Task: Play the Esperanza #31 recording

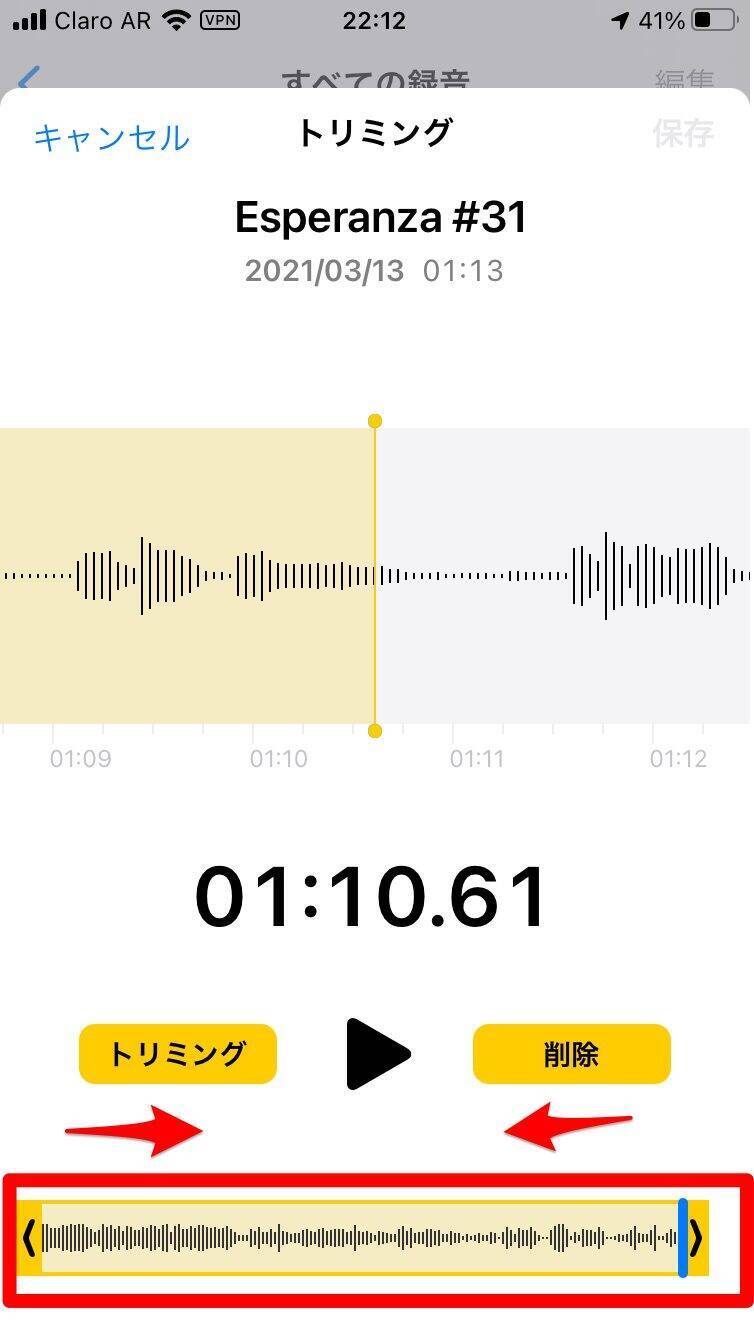Action: click(378, 1054)
